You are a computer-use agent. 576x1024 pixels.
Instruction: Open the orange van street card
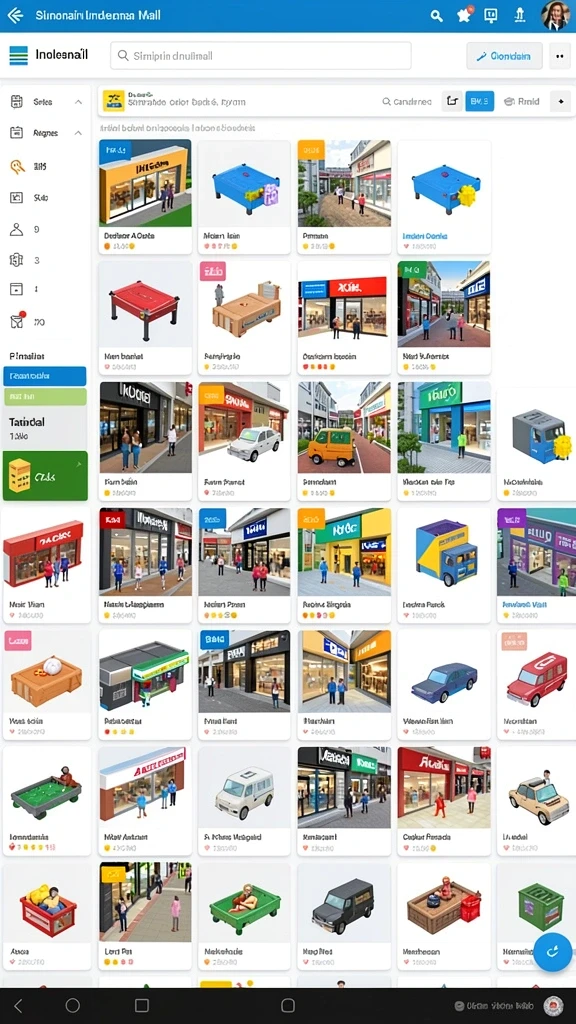(344, 441)
